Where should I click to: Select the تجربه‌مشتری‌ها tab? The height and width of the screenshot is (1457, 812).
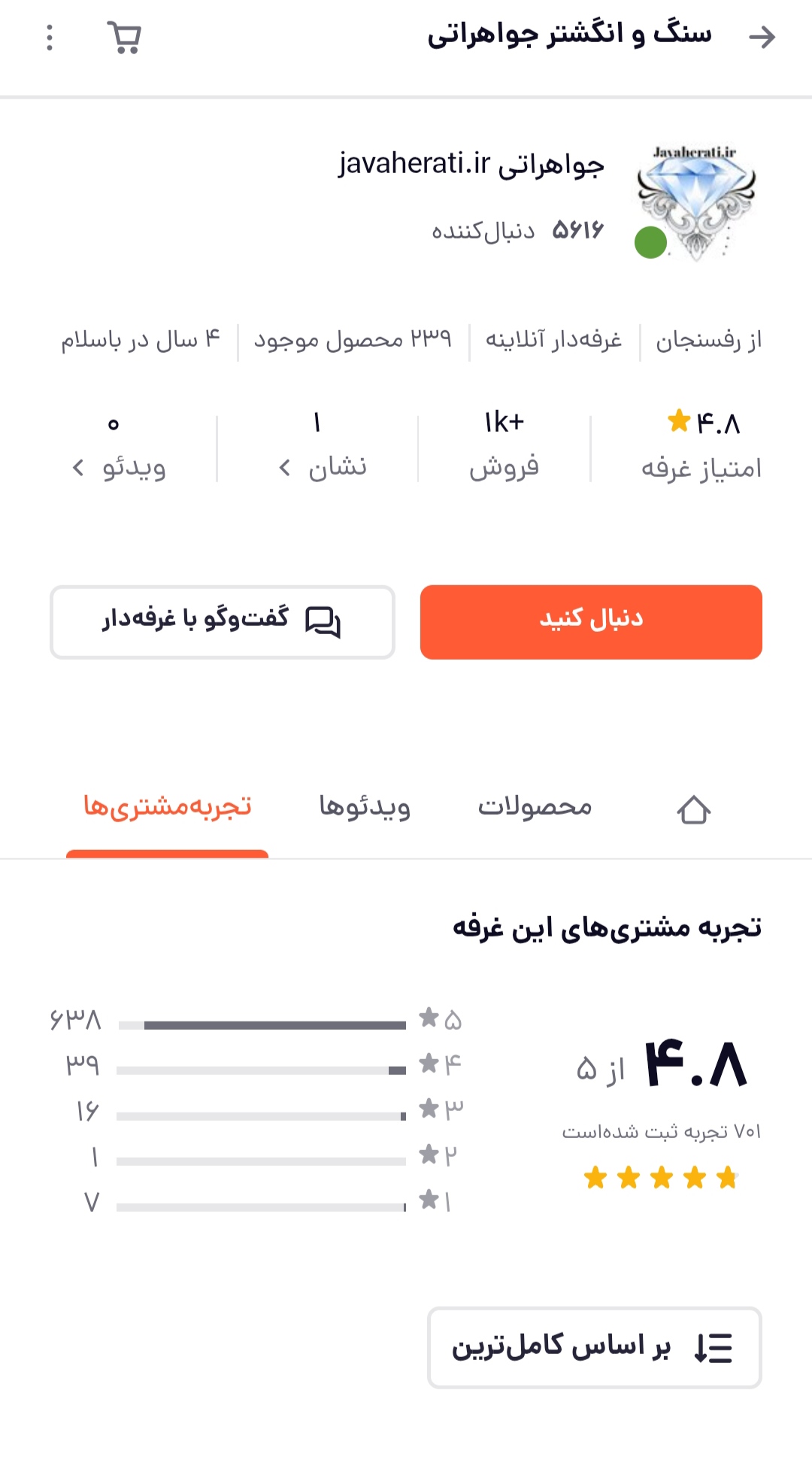[168, 807]
